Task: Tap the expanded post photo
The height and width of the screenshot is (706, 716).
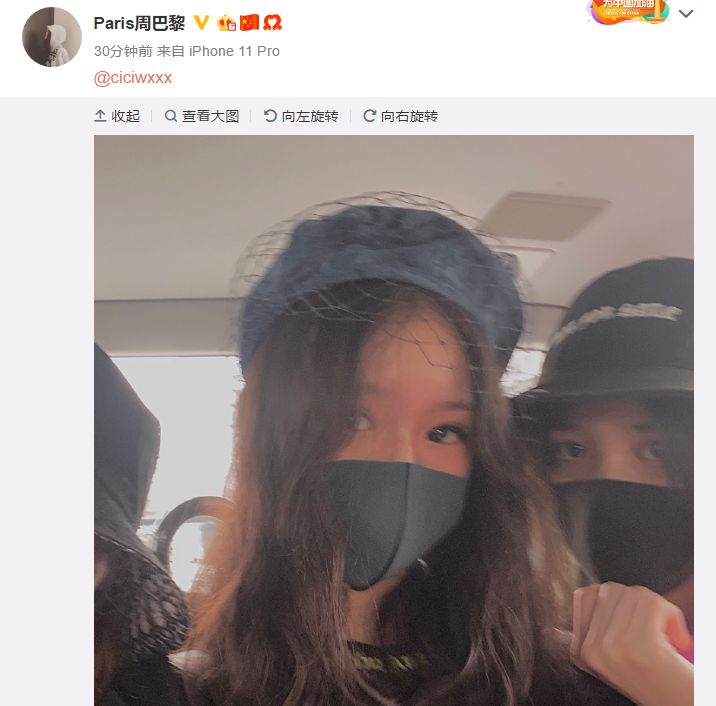Action: click(393, 420)
